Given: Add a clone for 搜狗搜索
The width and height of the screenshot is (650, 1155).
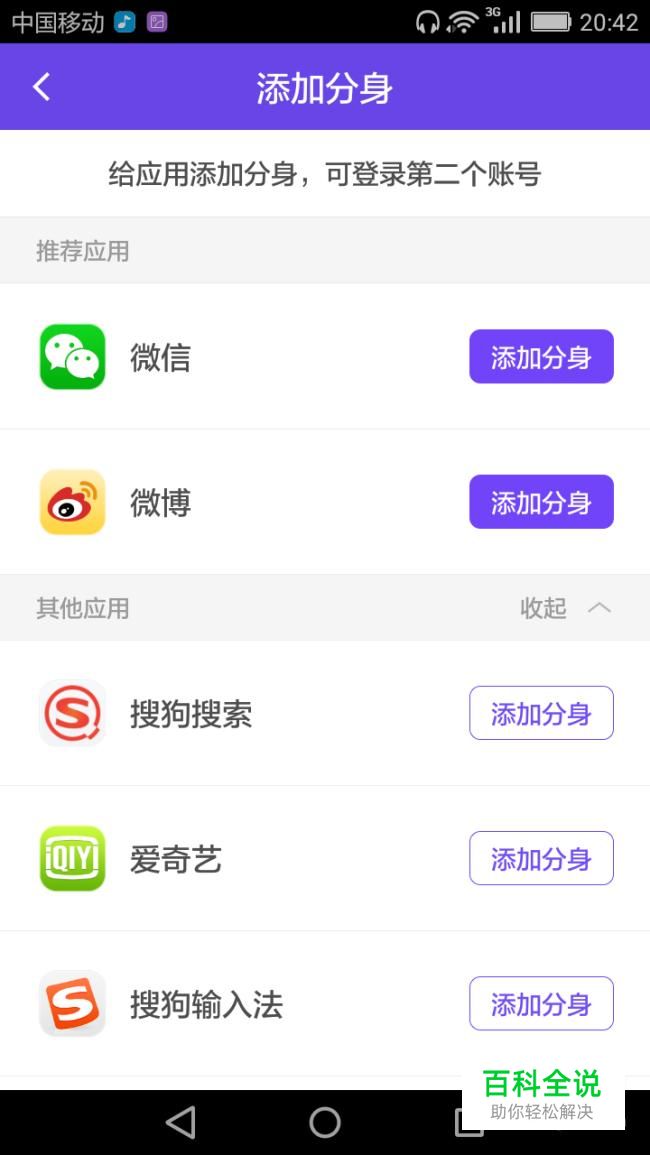Looking at the screenshot, I should coord(541,713).
